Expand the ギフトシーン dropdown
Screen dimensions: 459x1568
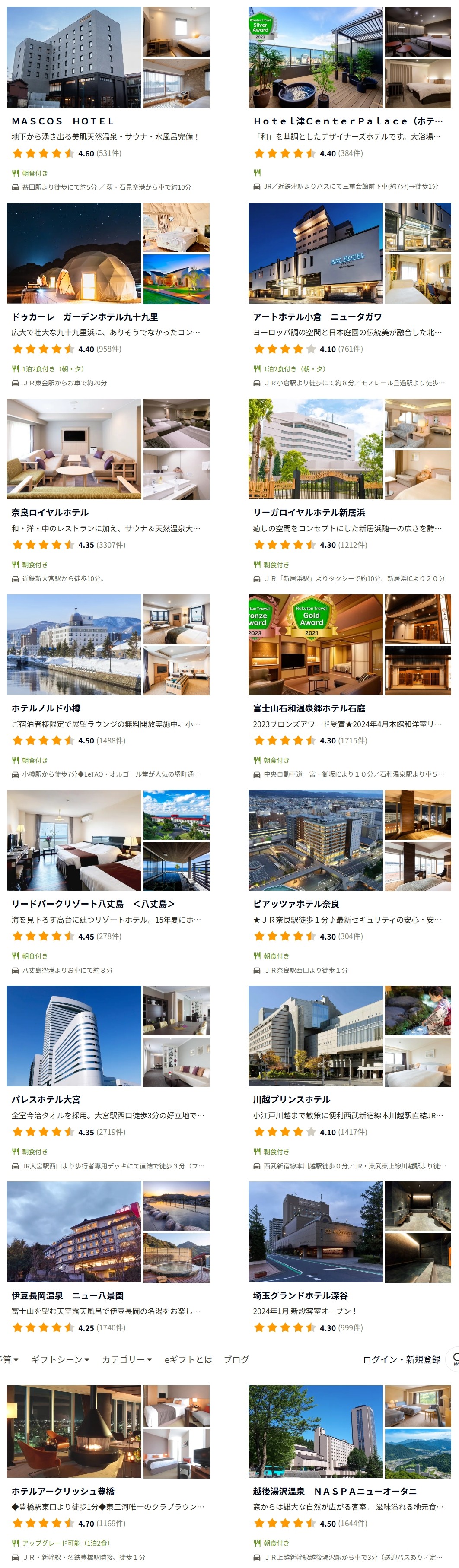coord(60,1359)
